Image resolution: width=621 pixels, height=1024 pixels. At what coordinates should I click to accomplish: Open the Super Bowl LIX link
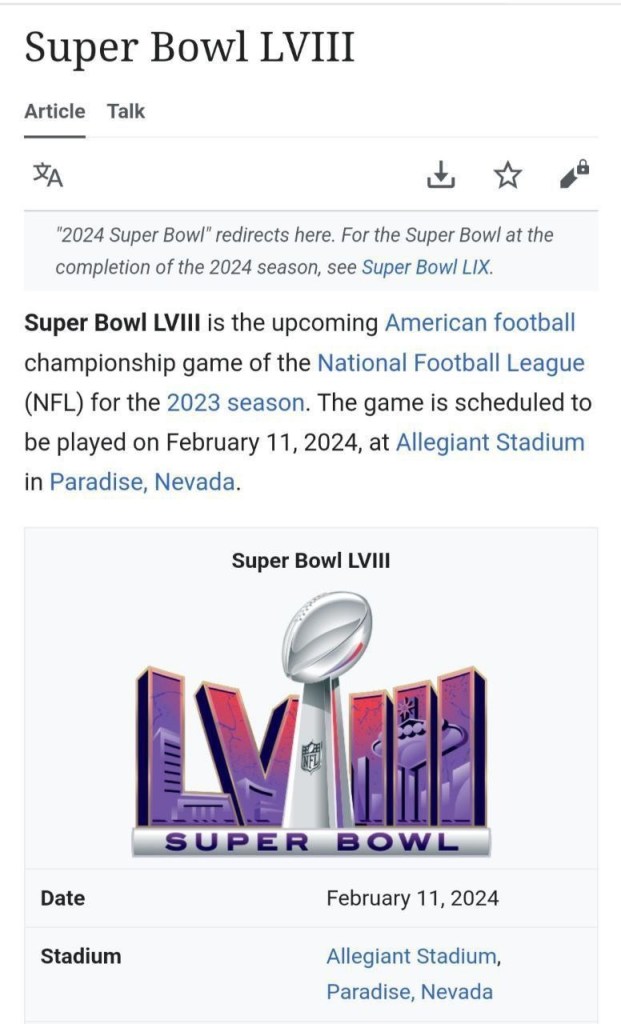(x=426, y=267)
